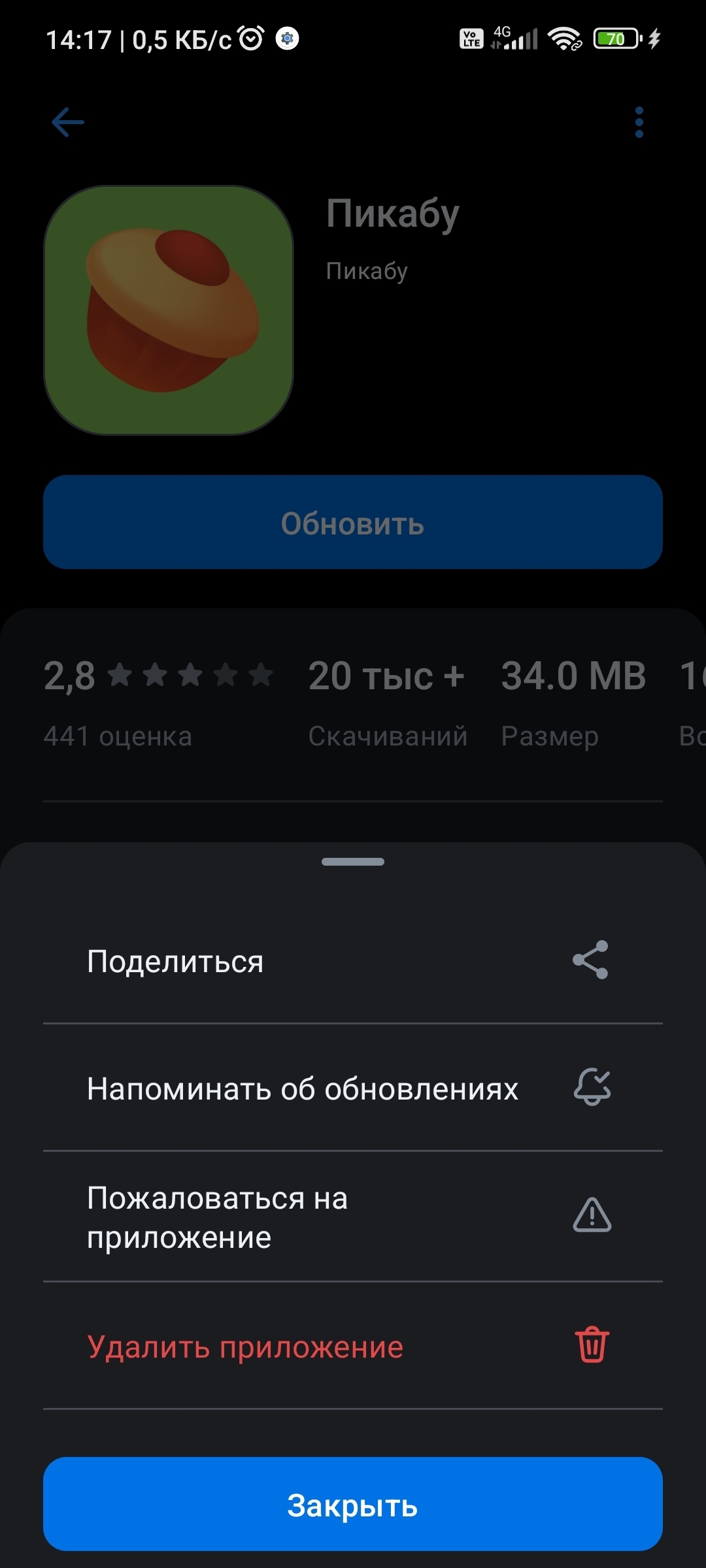Tap the Обновить button
This screenshot has height=1568, width=706.
(x=353, y=523)
